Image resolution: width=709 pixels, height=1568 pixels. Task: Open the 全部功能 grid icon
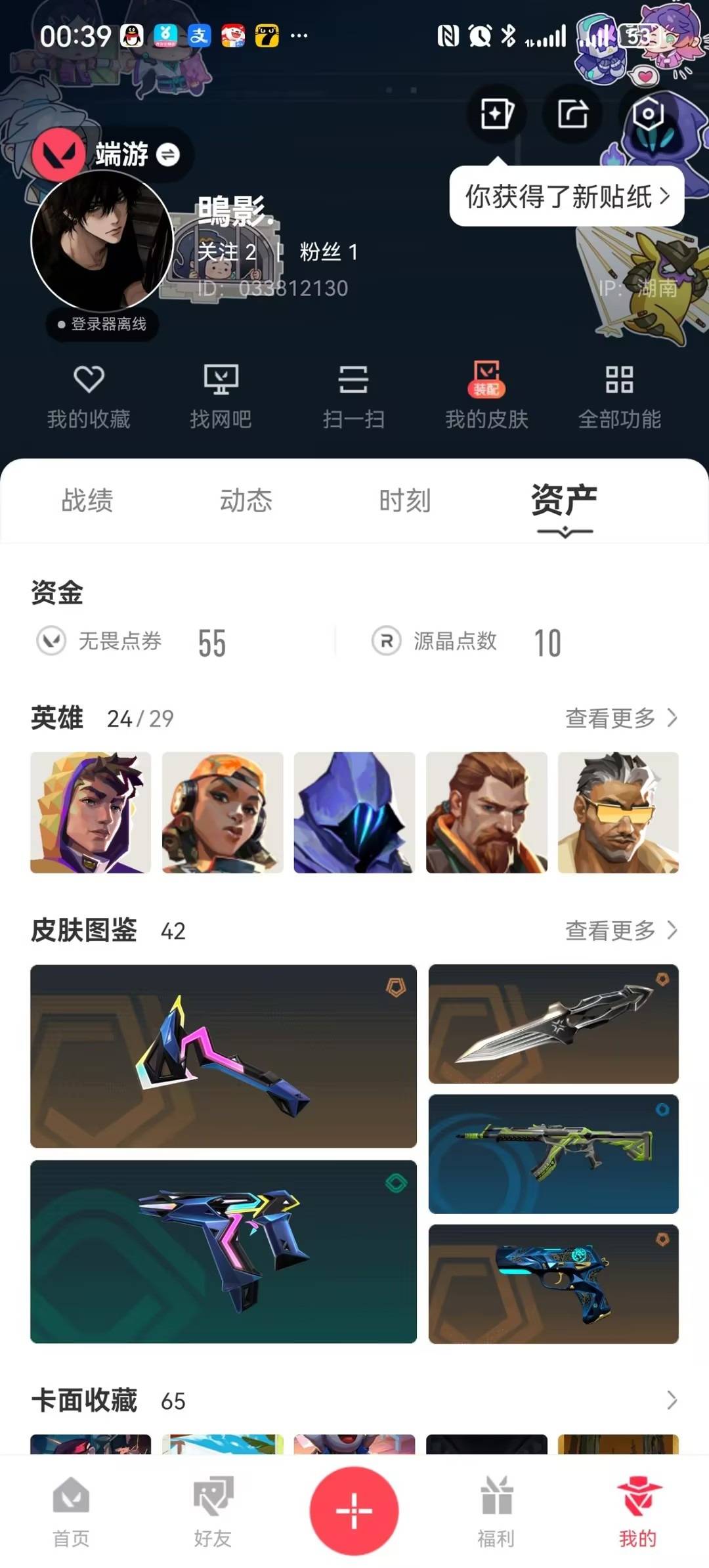click(x=620, y=394)
